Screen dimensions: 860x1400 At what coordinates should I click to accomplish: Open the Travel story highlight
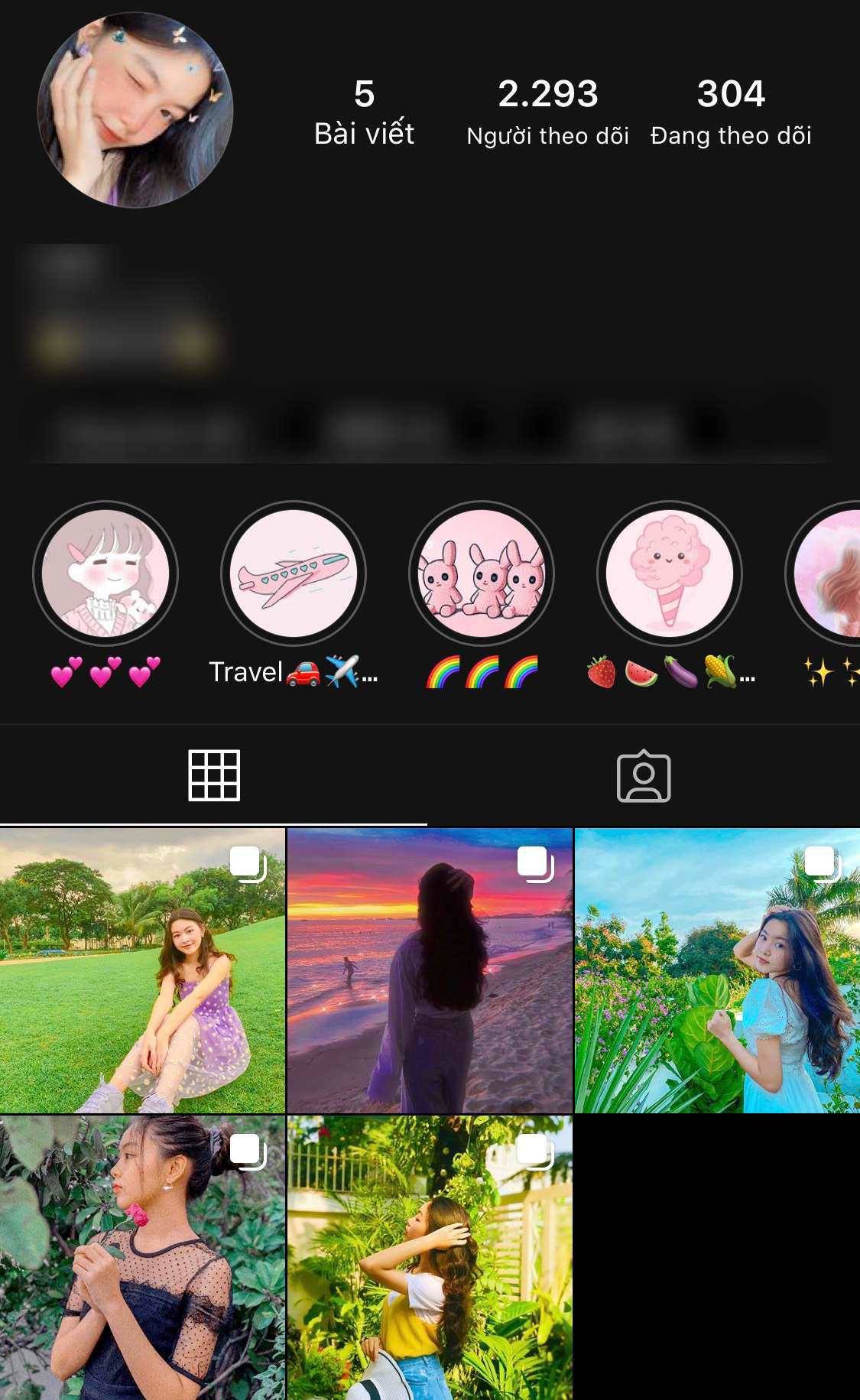pos(294,573)
